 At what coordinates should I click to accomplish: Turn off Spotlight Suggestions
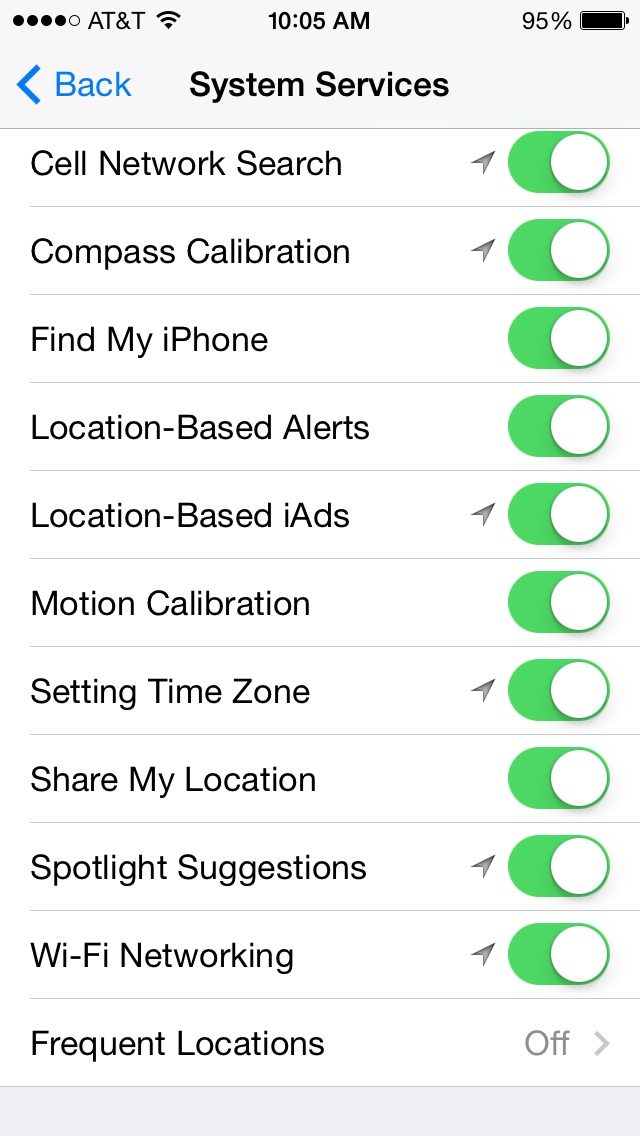tap(559, 866)
